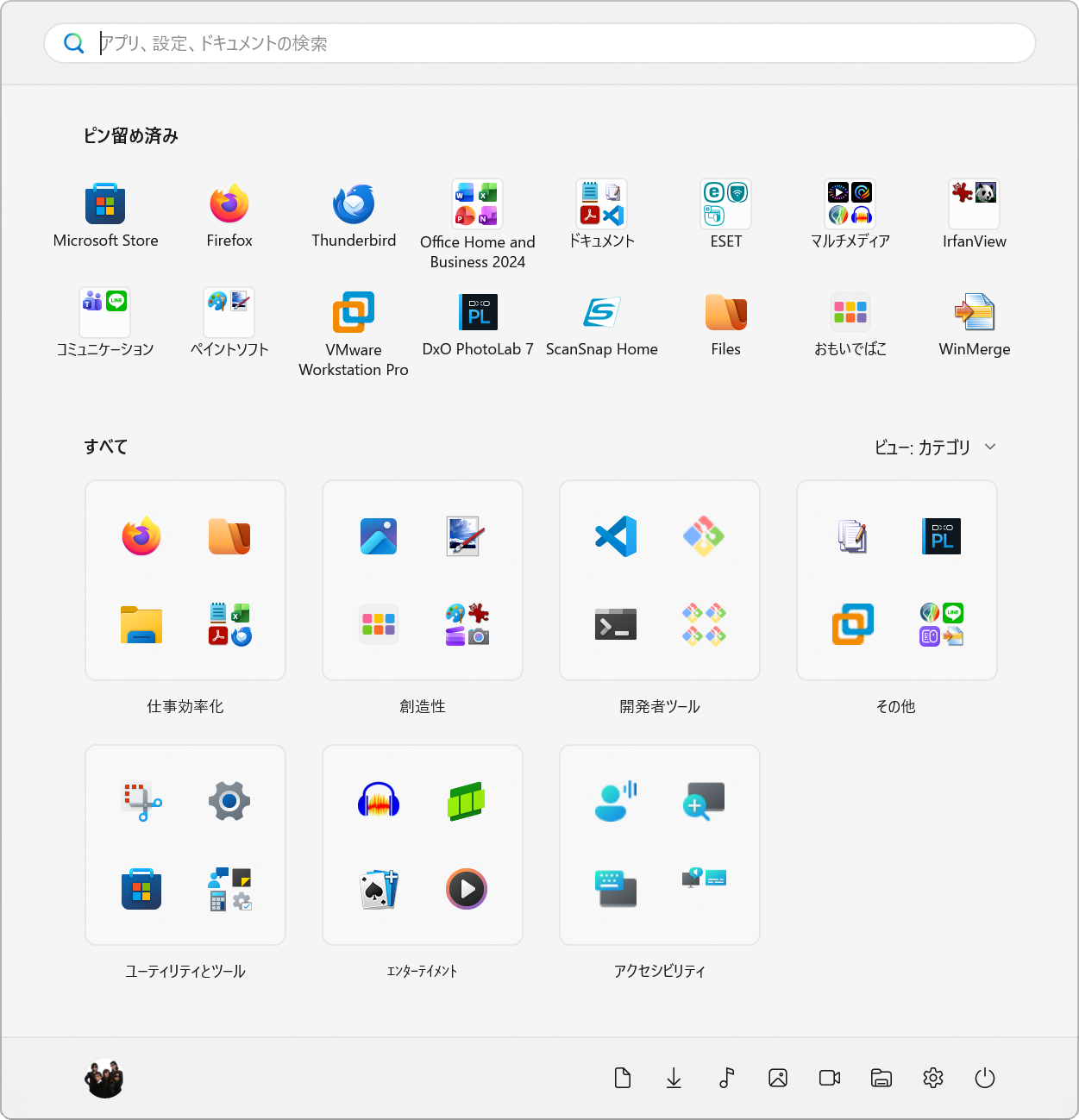Image resolution: width=1079 pixels, height=1120 pixels.
Task: Launch WinMerge
Action: (x=975, y=324)
